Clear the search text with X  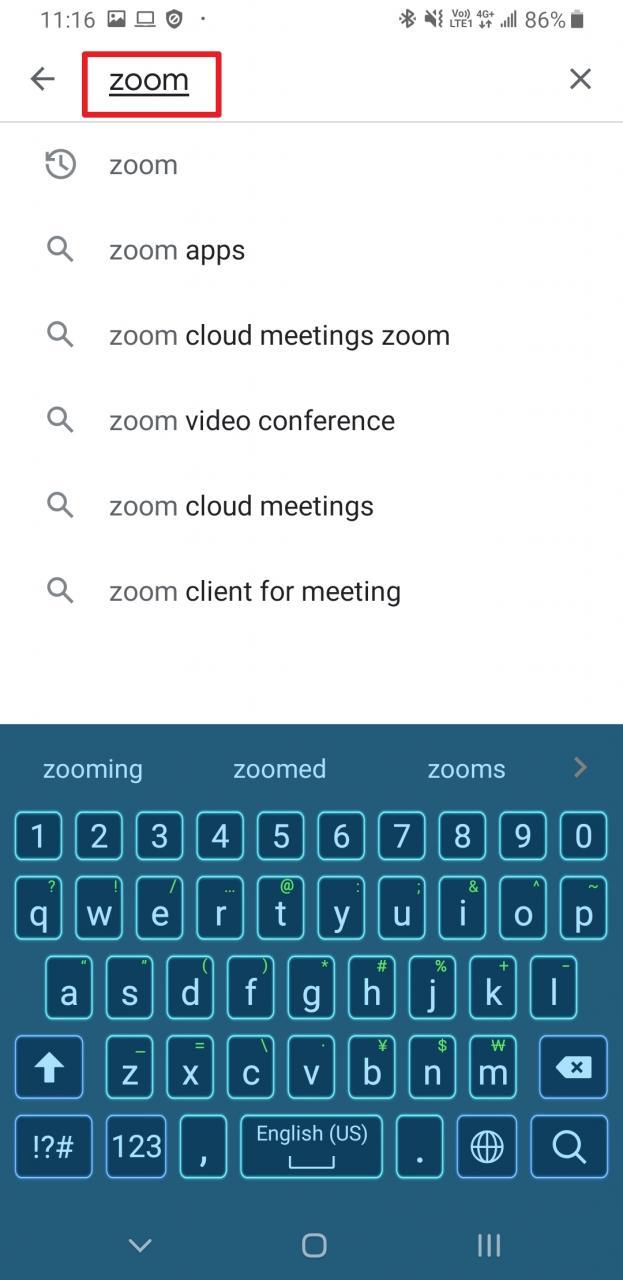(x=580, y=79)
